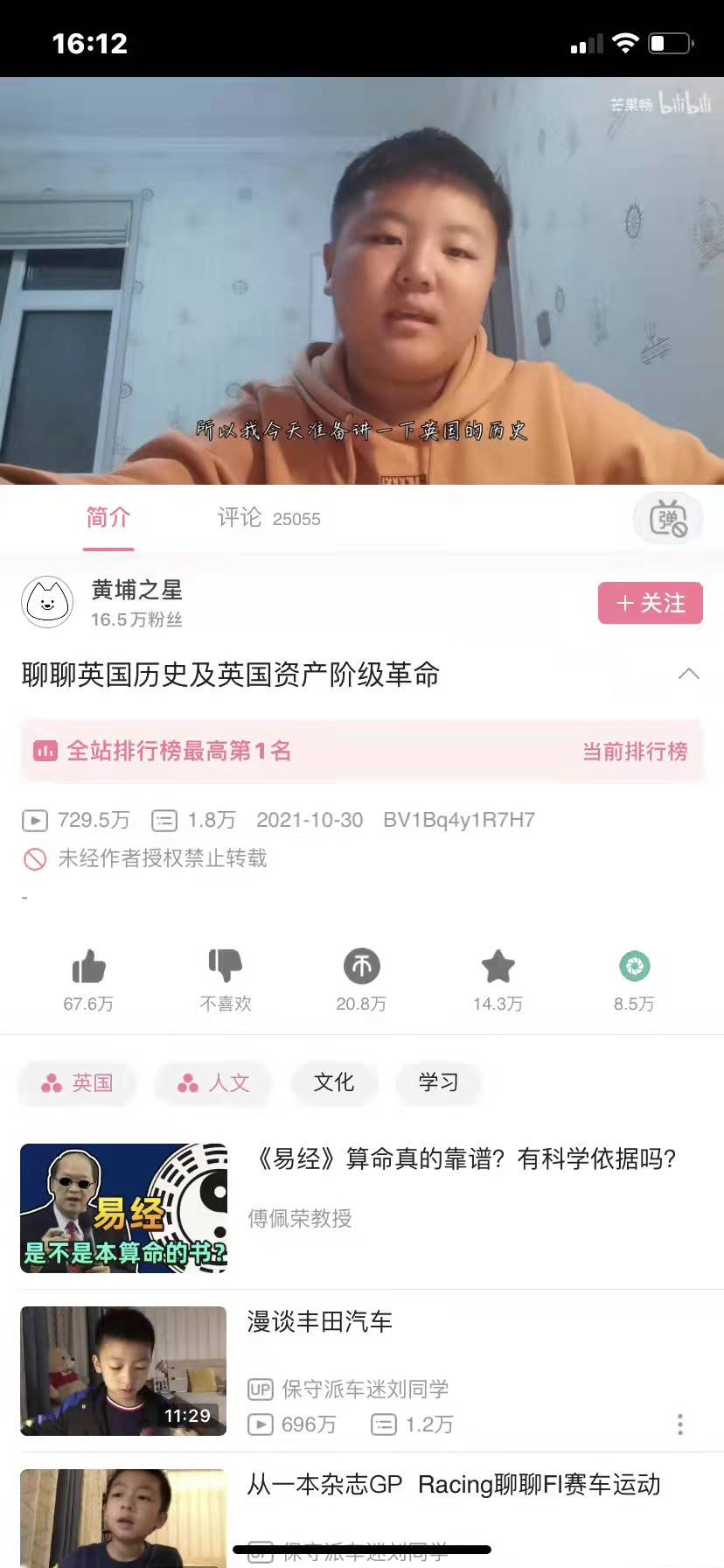This screenshot has height=1568, width=724.
Task: Open the 人文 tag chip
Action: click(213, 1083)
